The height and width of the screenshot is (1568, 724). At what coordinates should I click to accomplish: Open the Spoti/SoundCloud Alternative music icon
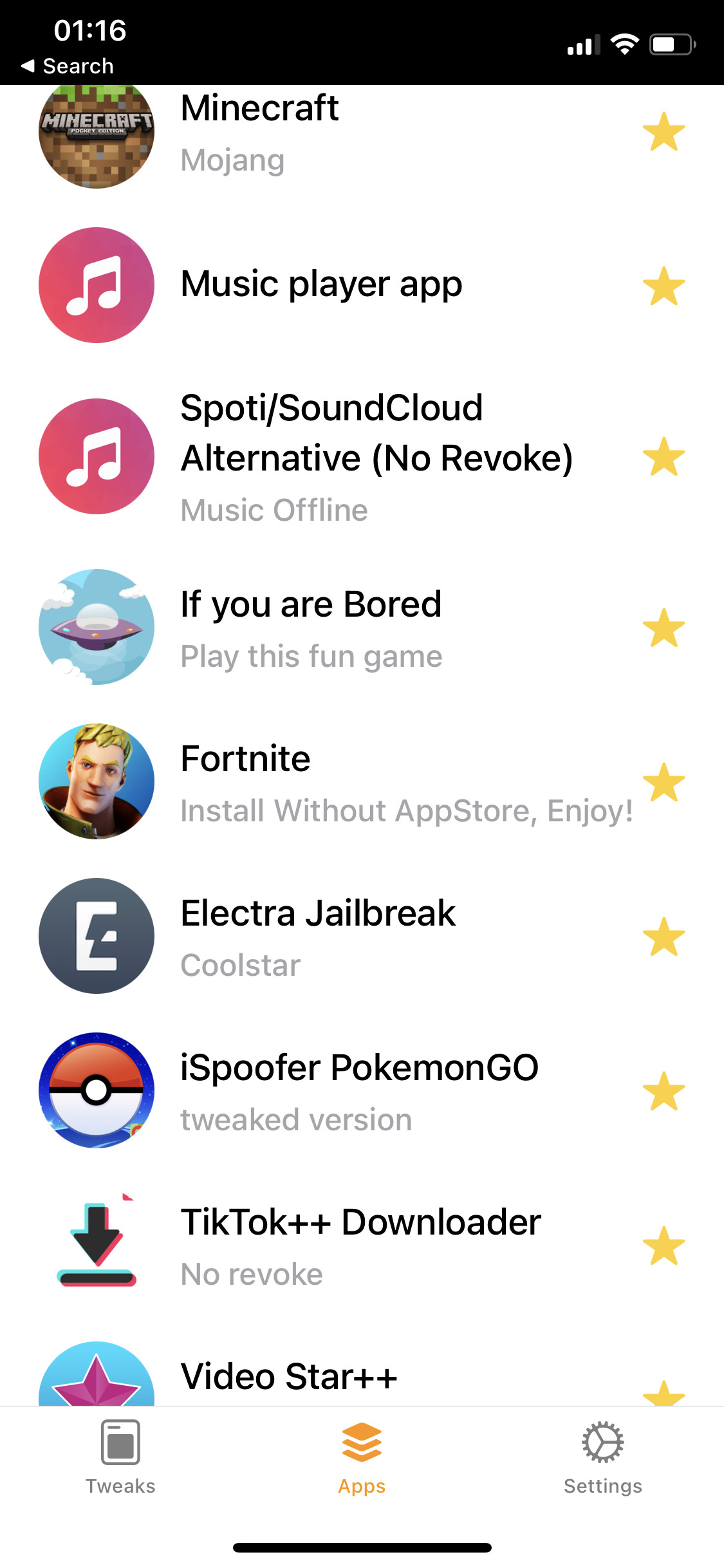coord(95,457)
